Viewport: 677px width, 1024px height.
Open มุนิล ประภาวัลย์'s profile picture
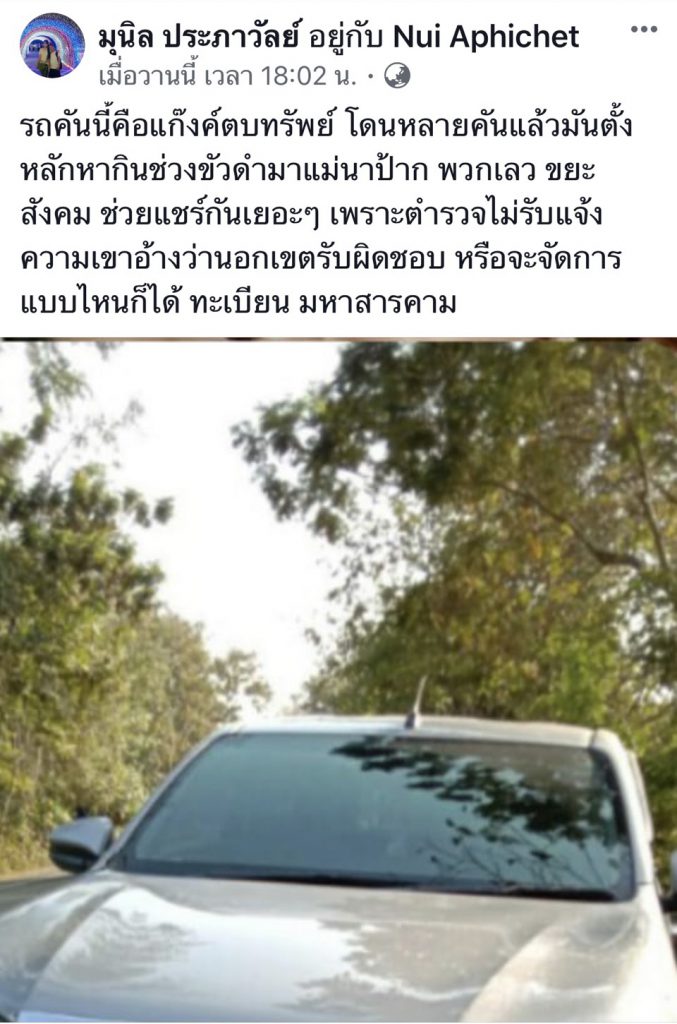(52, 46)
